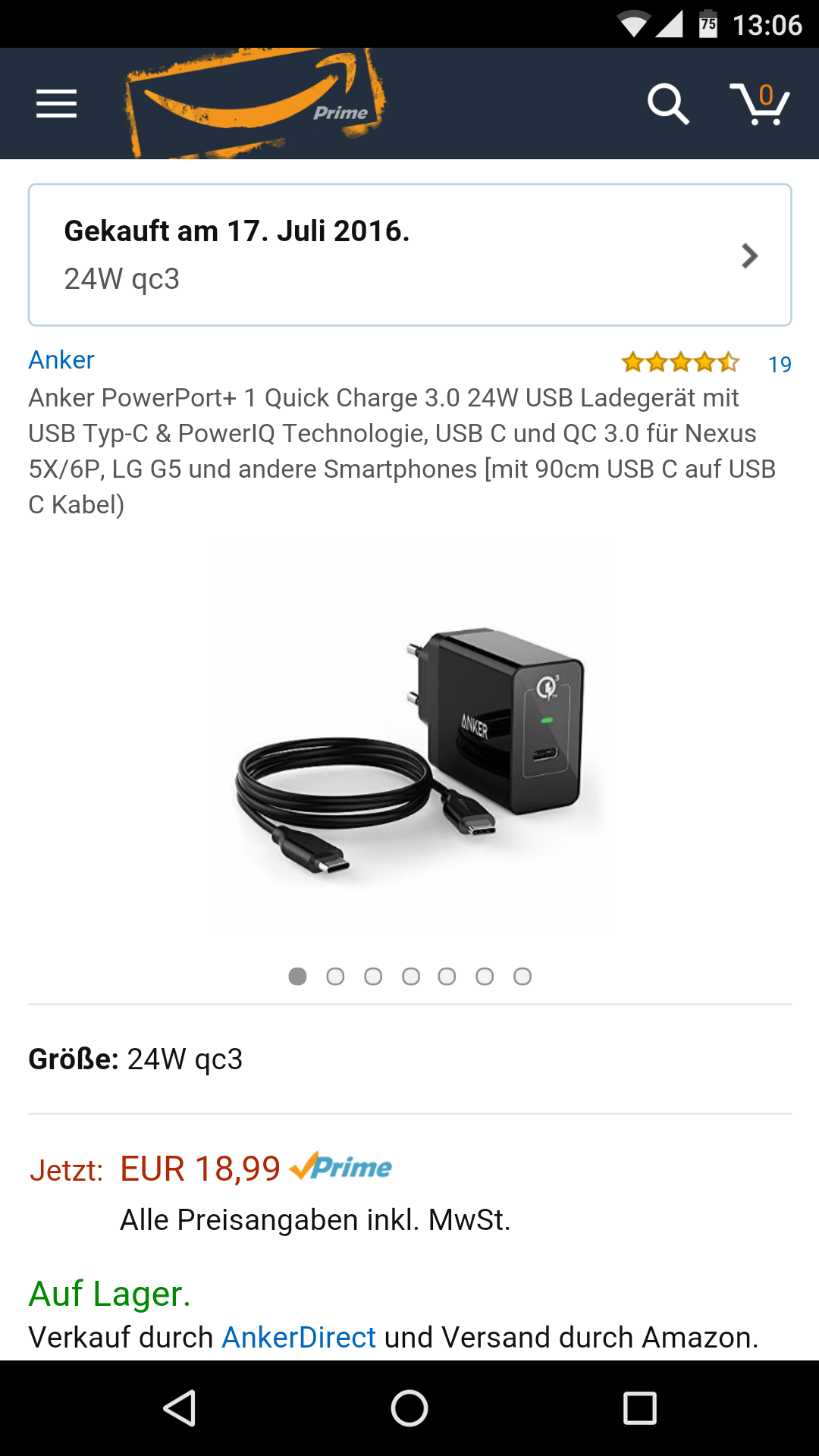Open the 19 customer reviews
Screen dimensions: 819x1456
pyautogui.click(x=780, y=365)
